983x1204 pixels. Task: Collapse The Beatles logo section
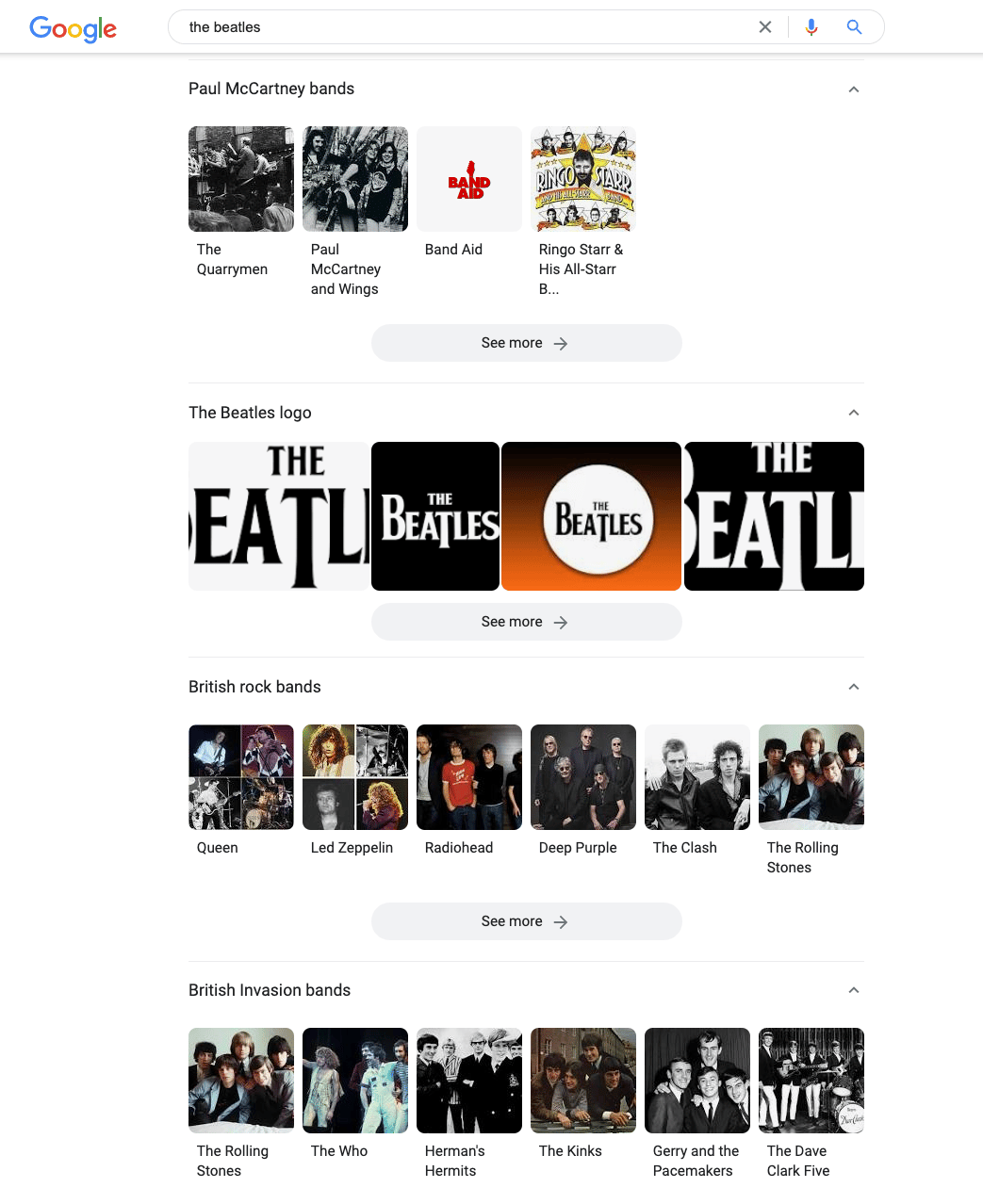click(854, 413)
